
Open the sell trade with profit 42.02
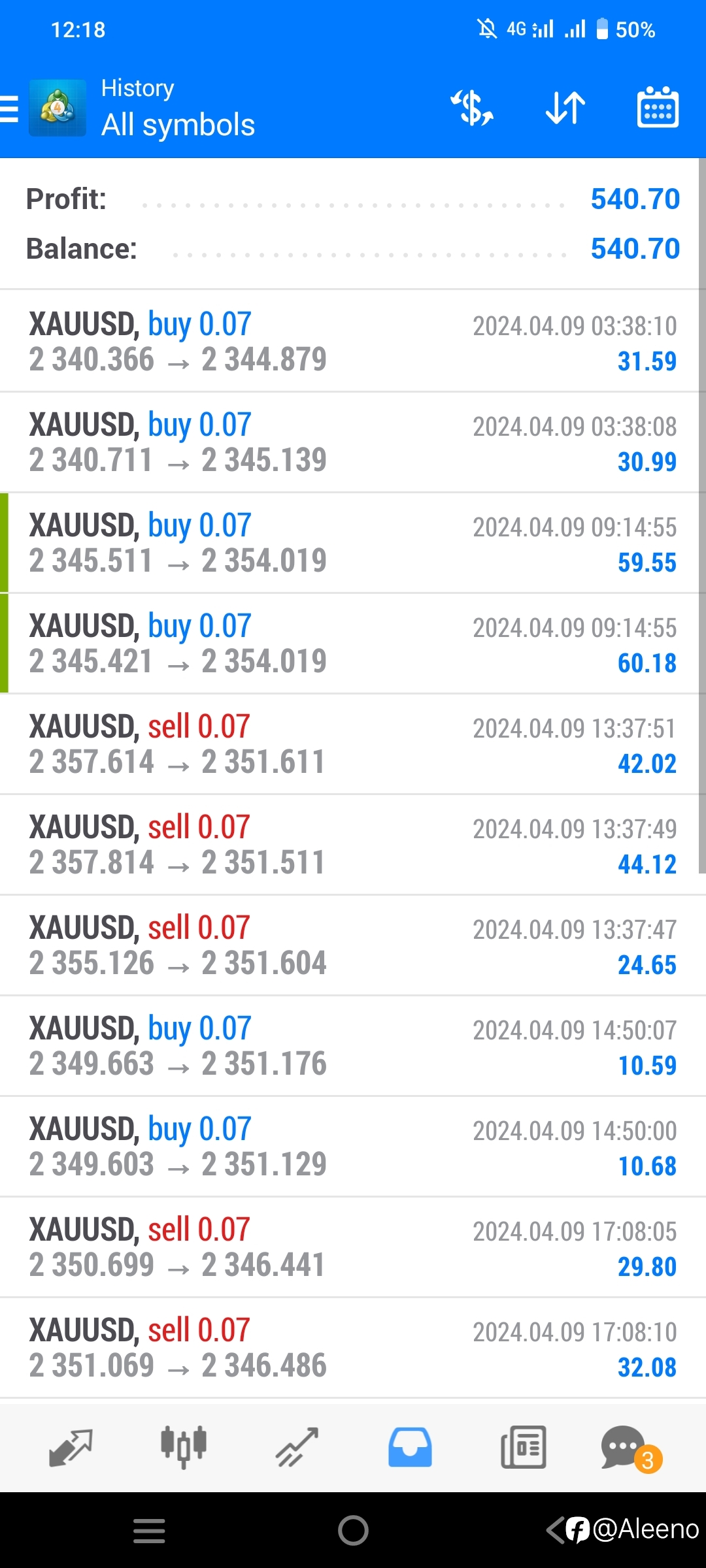point(353,743)
